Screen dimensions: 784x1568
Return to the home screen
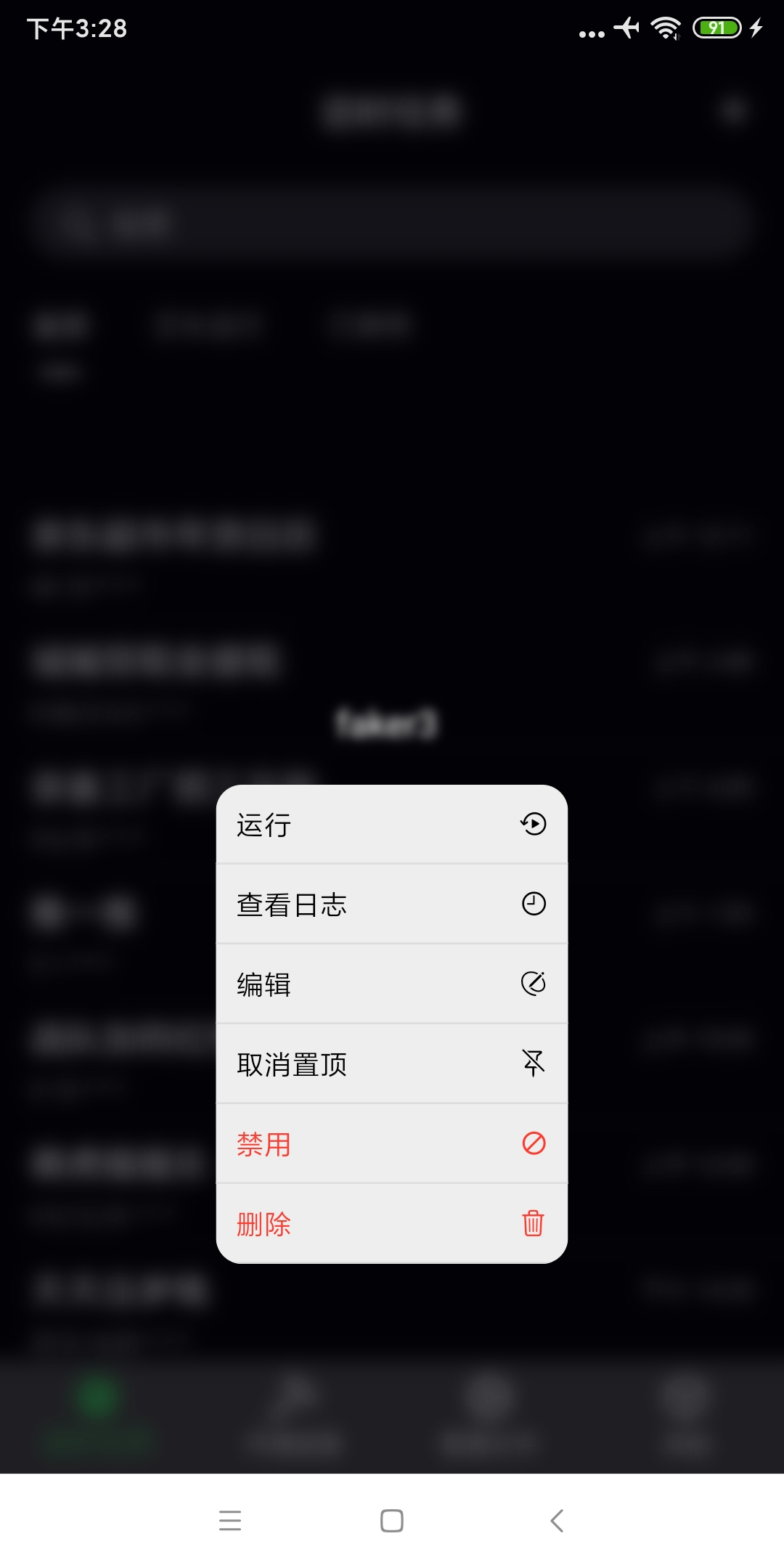tap(392, 1520)
